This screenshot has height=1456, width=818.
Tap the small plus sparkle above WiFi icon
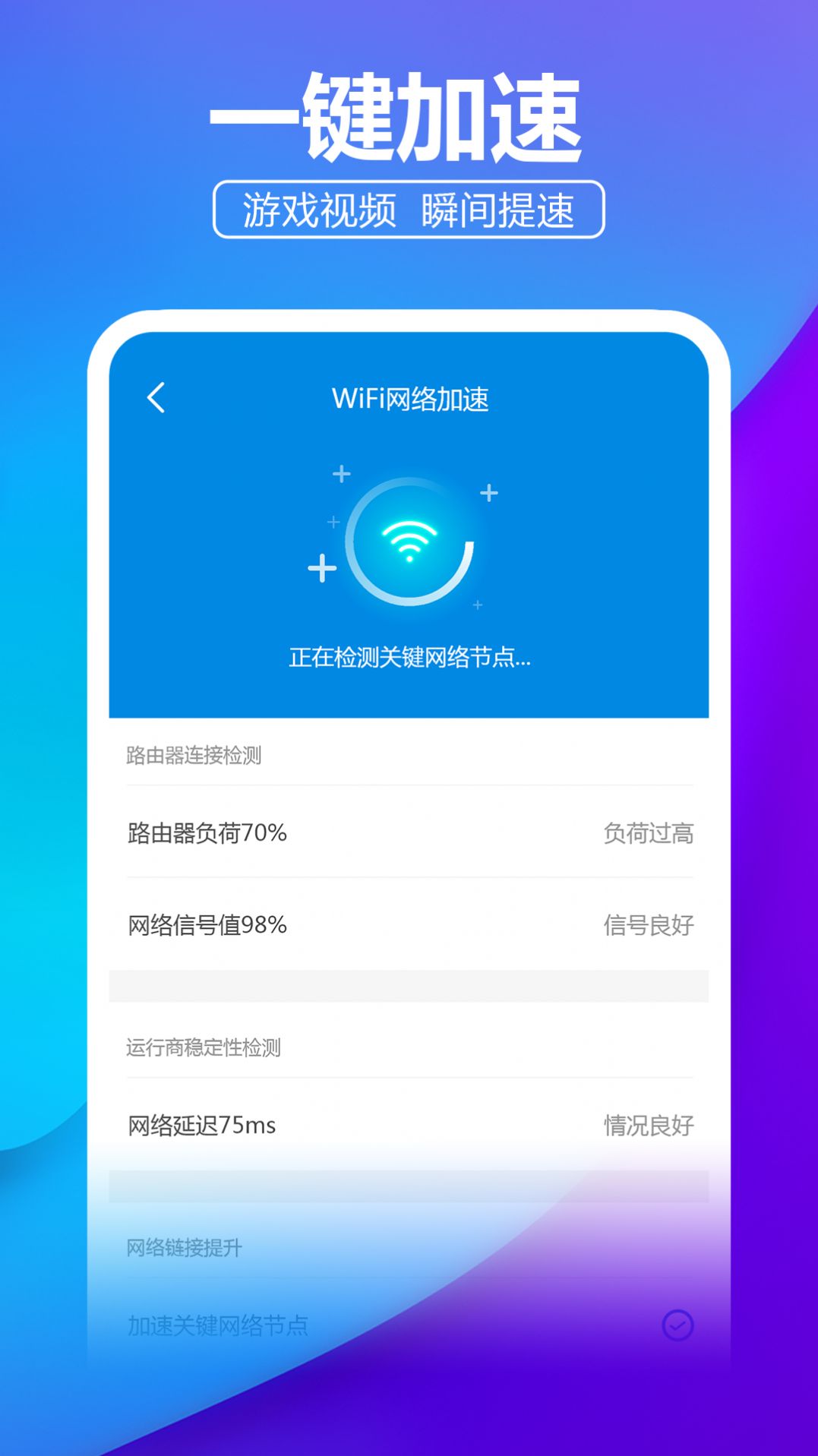pos(341,472)
